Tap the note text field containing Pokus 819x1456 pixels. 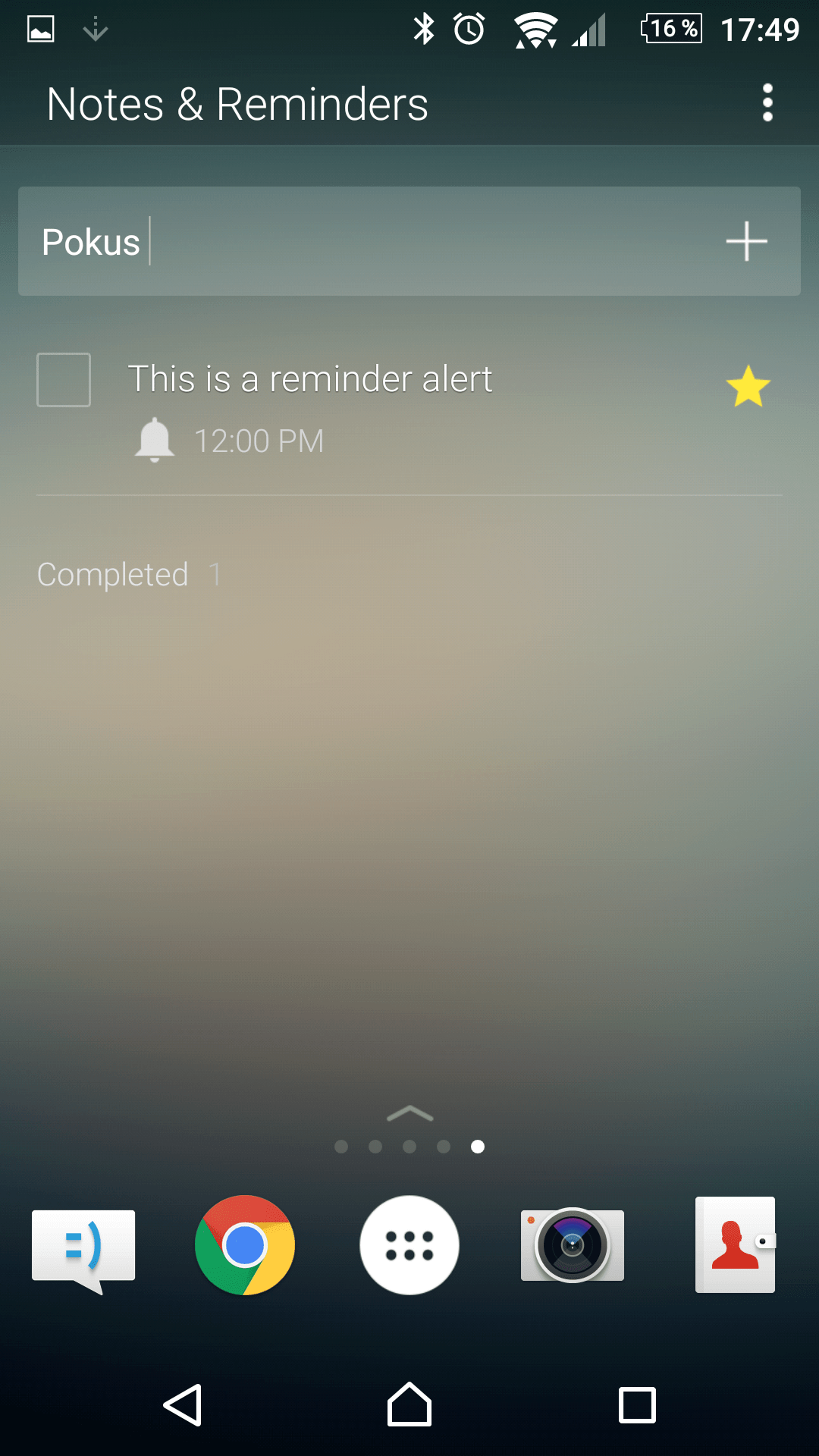point(364,241)
